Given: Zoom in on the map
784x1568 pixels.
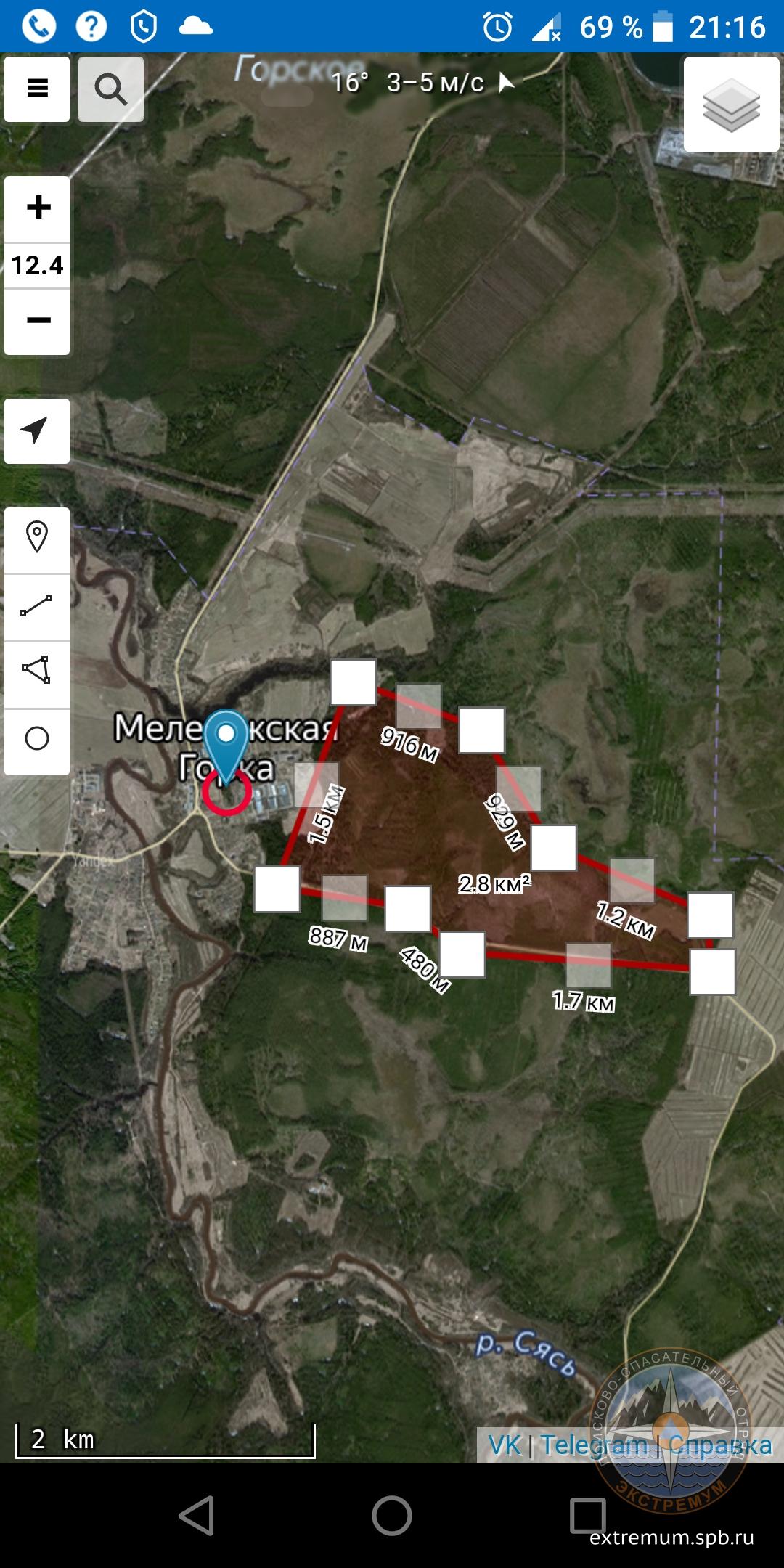Looking at the screenshot, I should [38, 208].
